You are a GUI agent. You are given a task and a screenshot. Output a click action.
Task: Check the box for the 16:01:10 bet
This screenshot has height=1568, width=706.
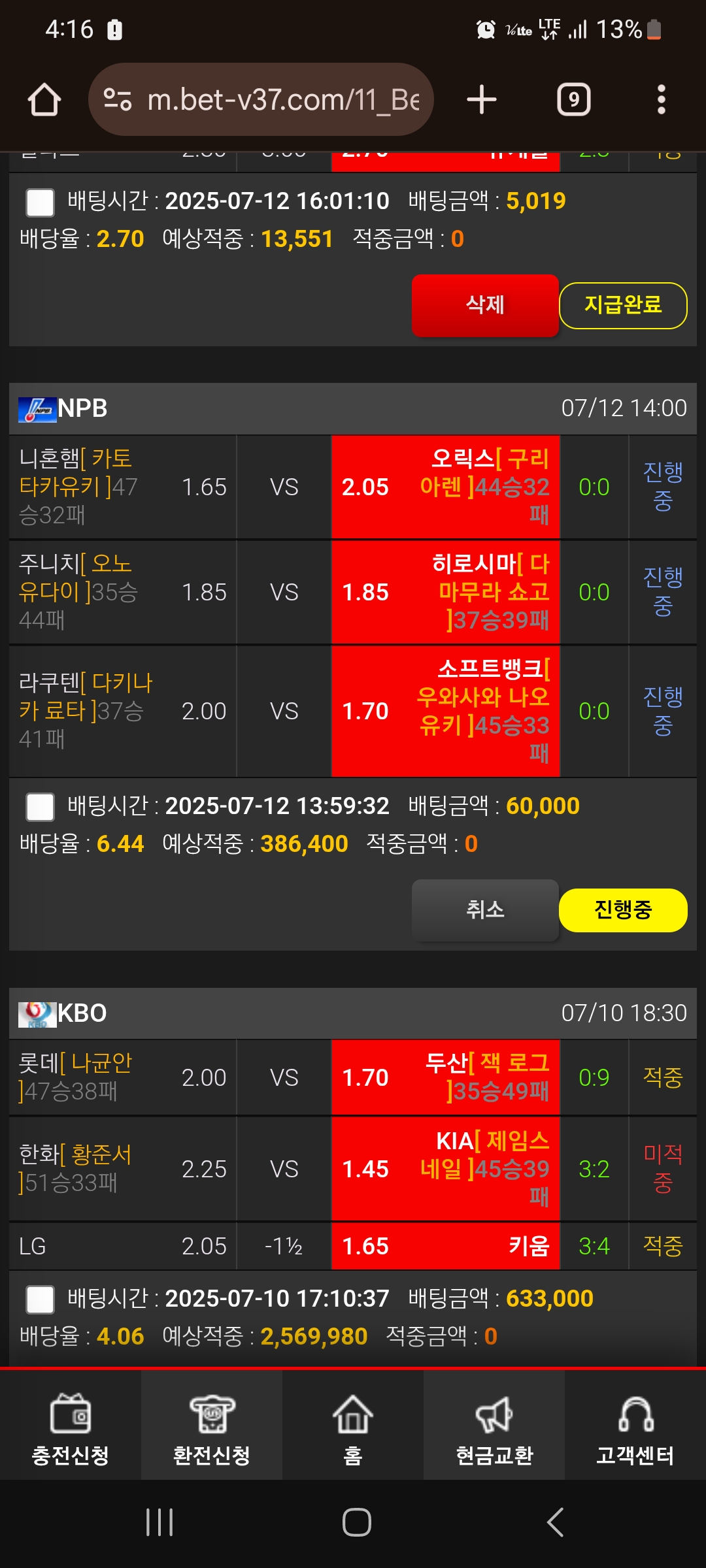[40, 202]
